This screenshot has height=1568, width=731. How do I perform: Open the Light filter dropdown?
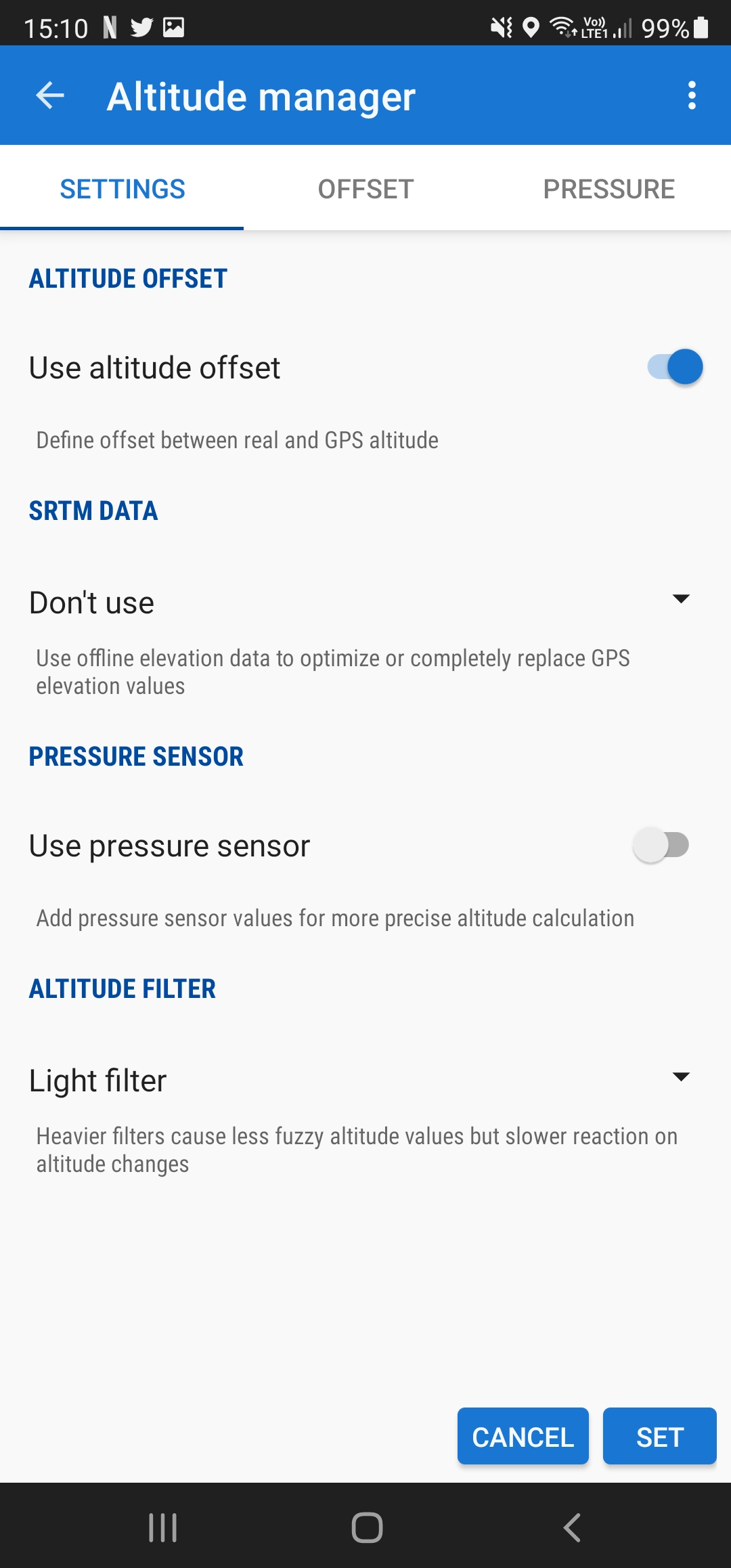click(x=680, y=1078)
